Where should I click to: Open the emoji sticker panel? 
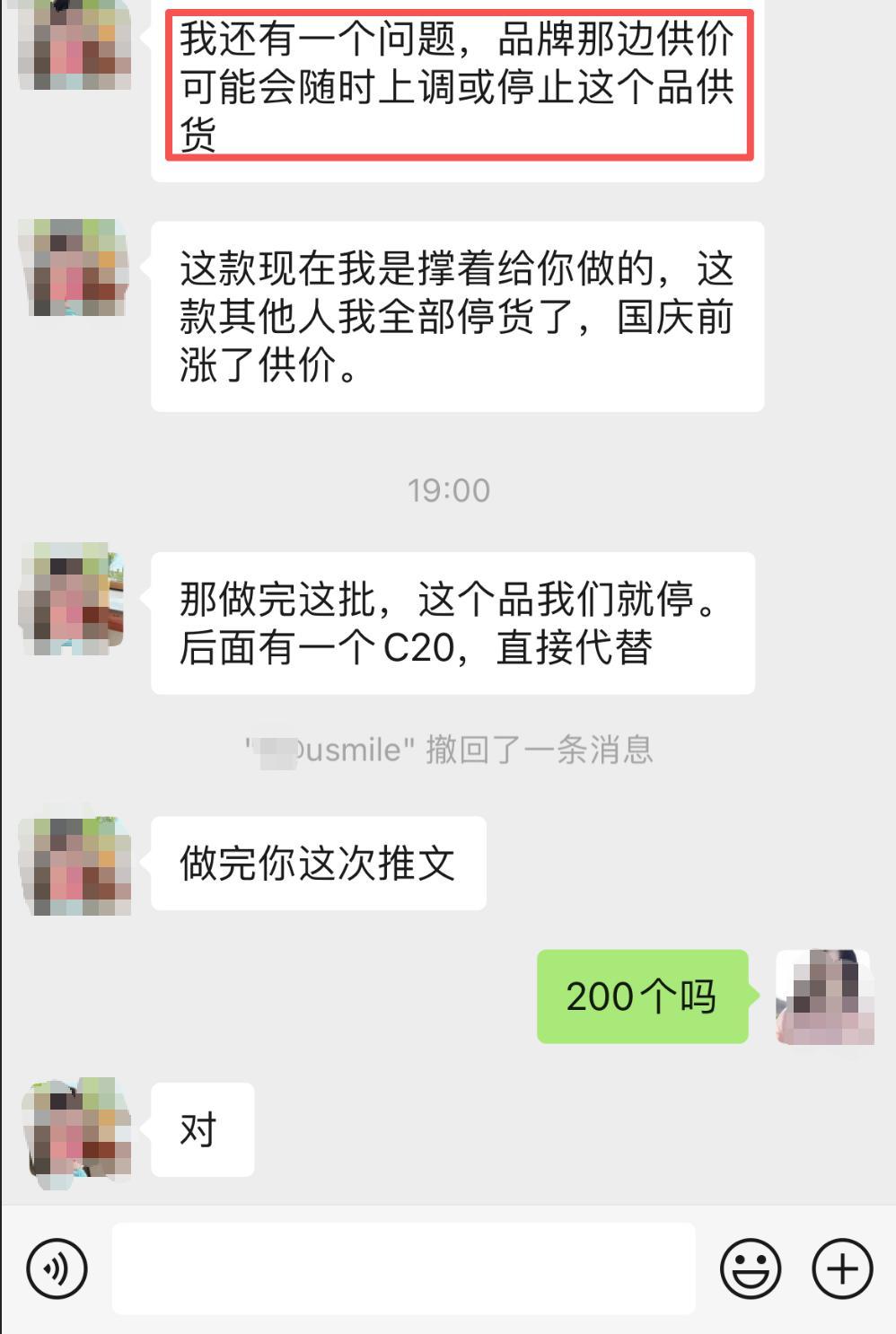(x=750, y=1268)
